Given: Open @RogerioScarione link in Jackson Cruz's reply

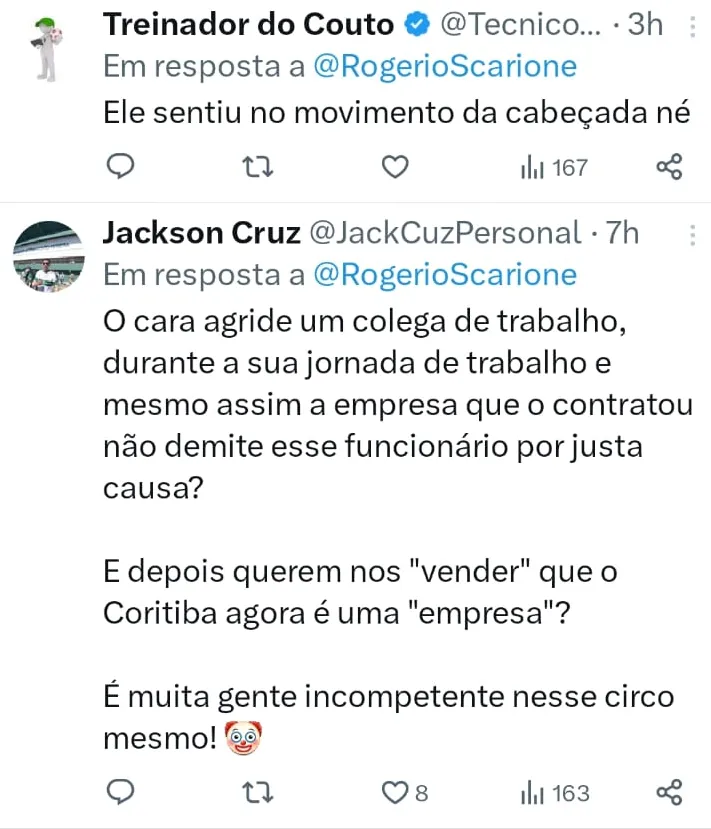Looking at the screenshot, I should 445,274.
